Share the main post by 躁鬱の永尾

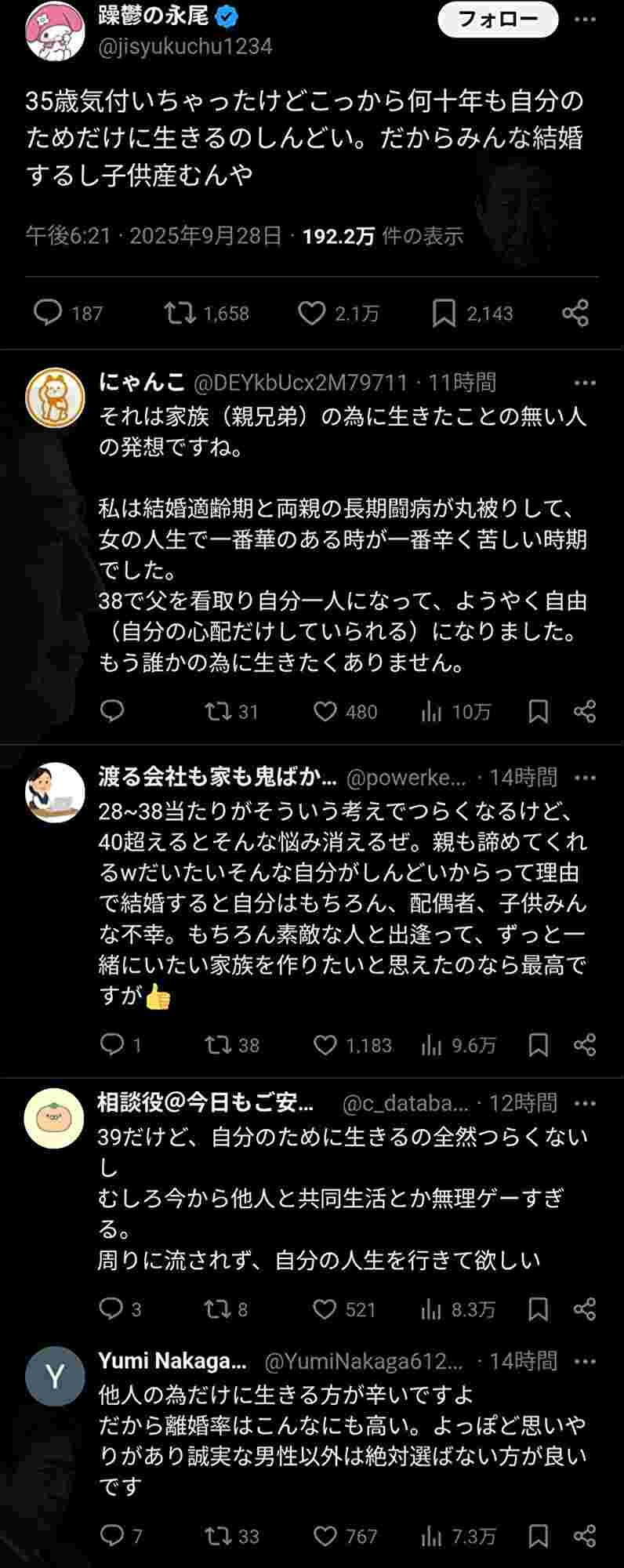[x=575, y=313]
